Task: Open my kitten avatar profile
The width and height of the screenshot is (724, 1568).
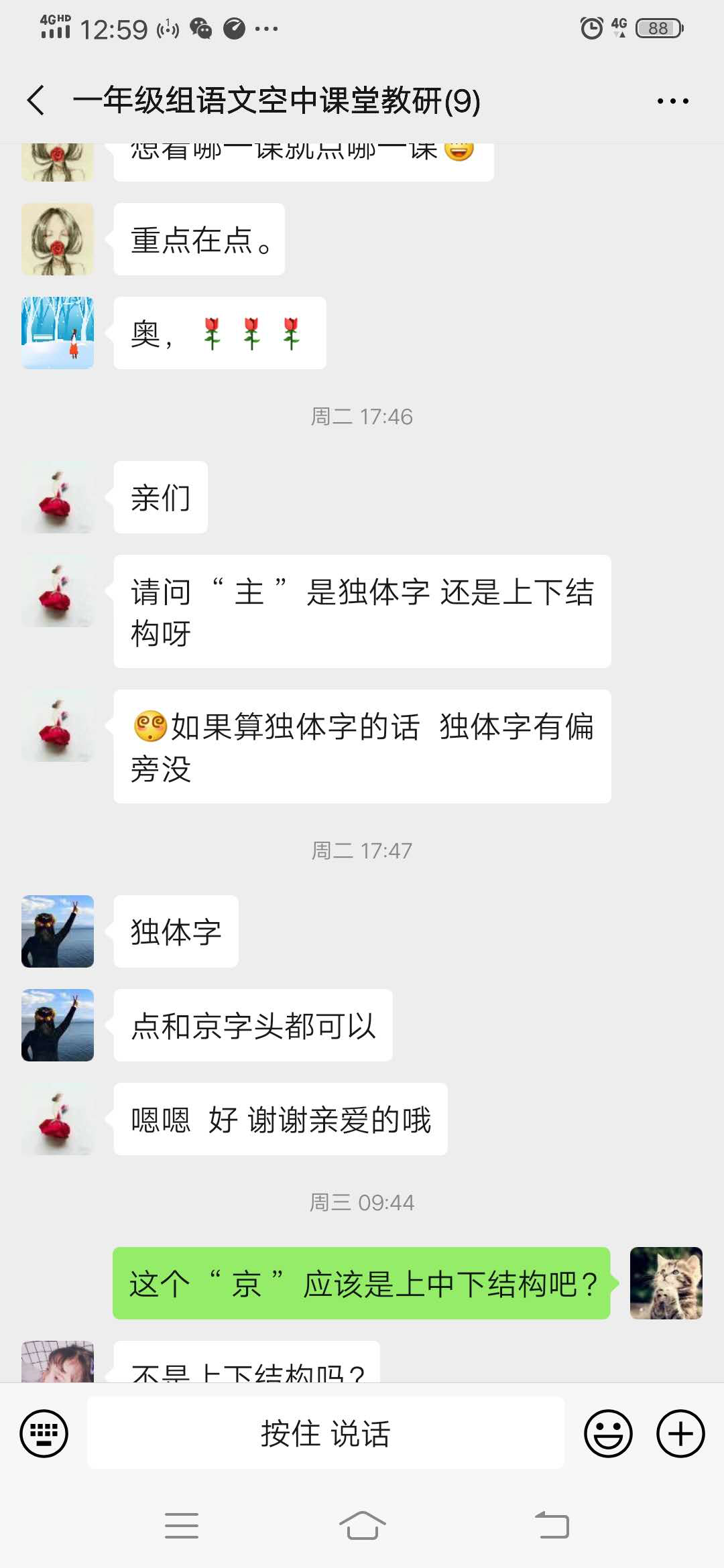Action: point(666,1283)
